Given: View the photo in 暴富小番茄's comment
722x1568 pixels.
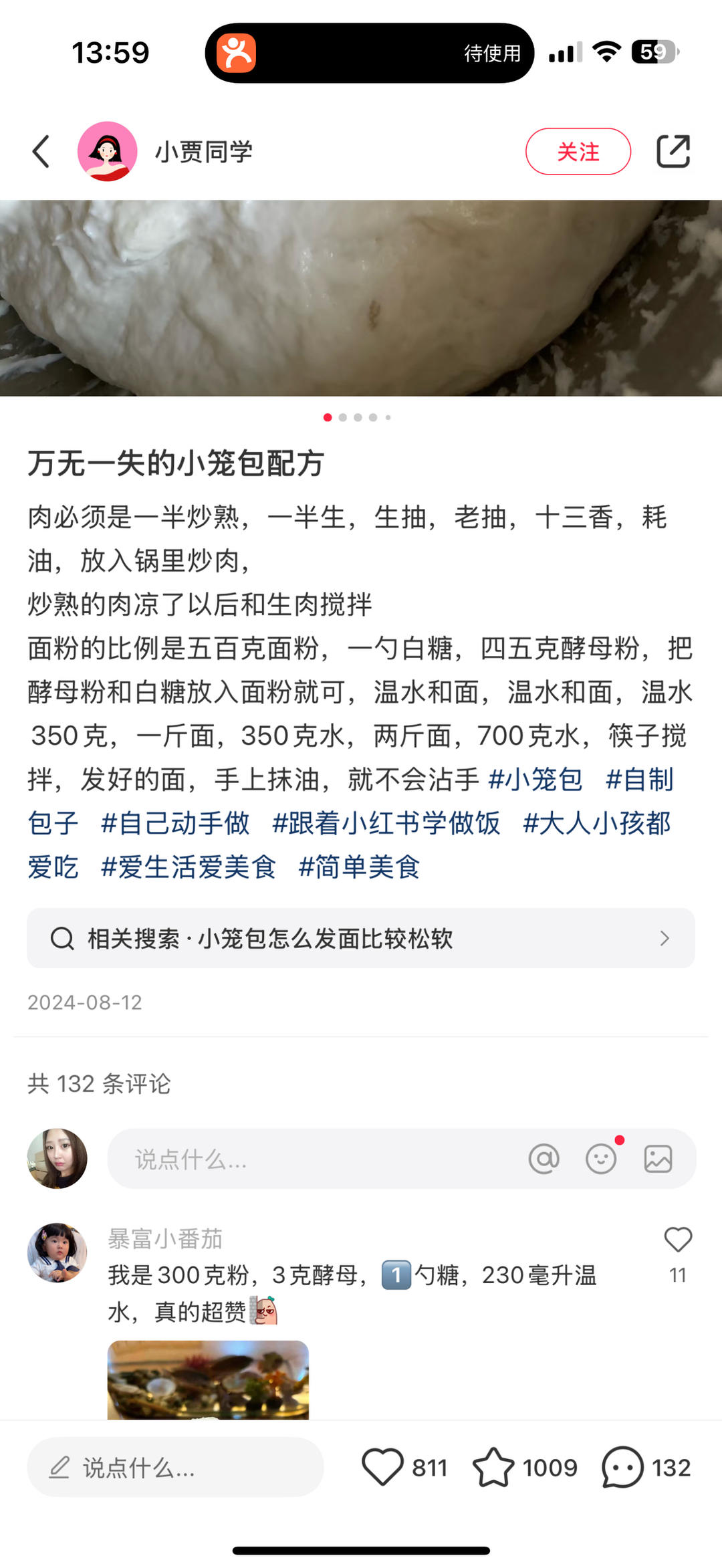Looking at the screenshot, I should (x=208, y=1379).
